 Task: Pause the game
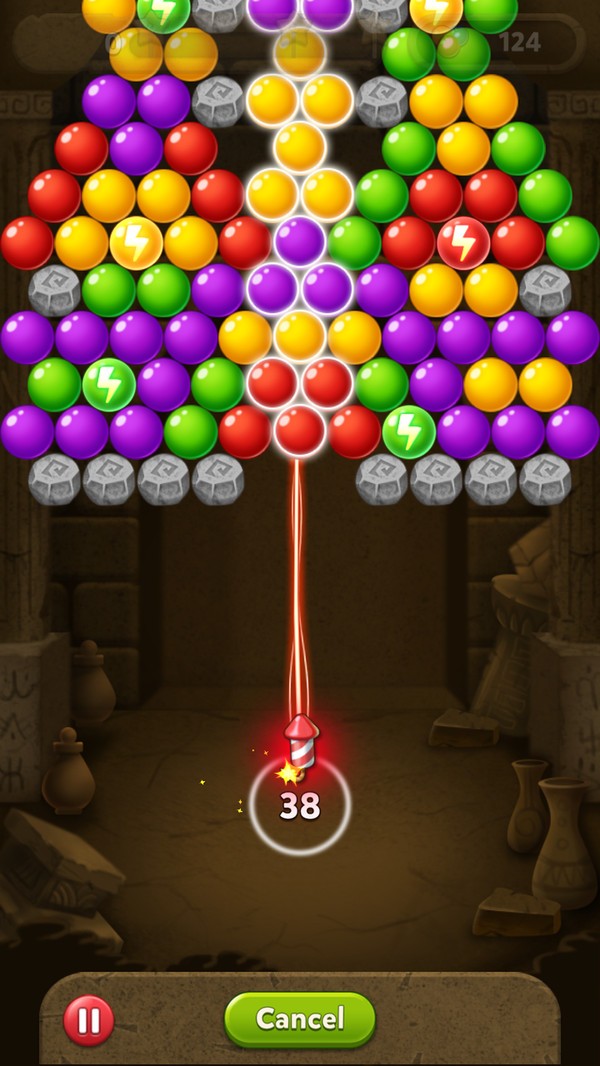pos(89,1020)
